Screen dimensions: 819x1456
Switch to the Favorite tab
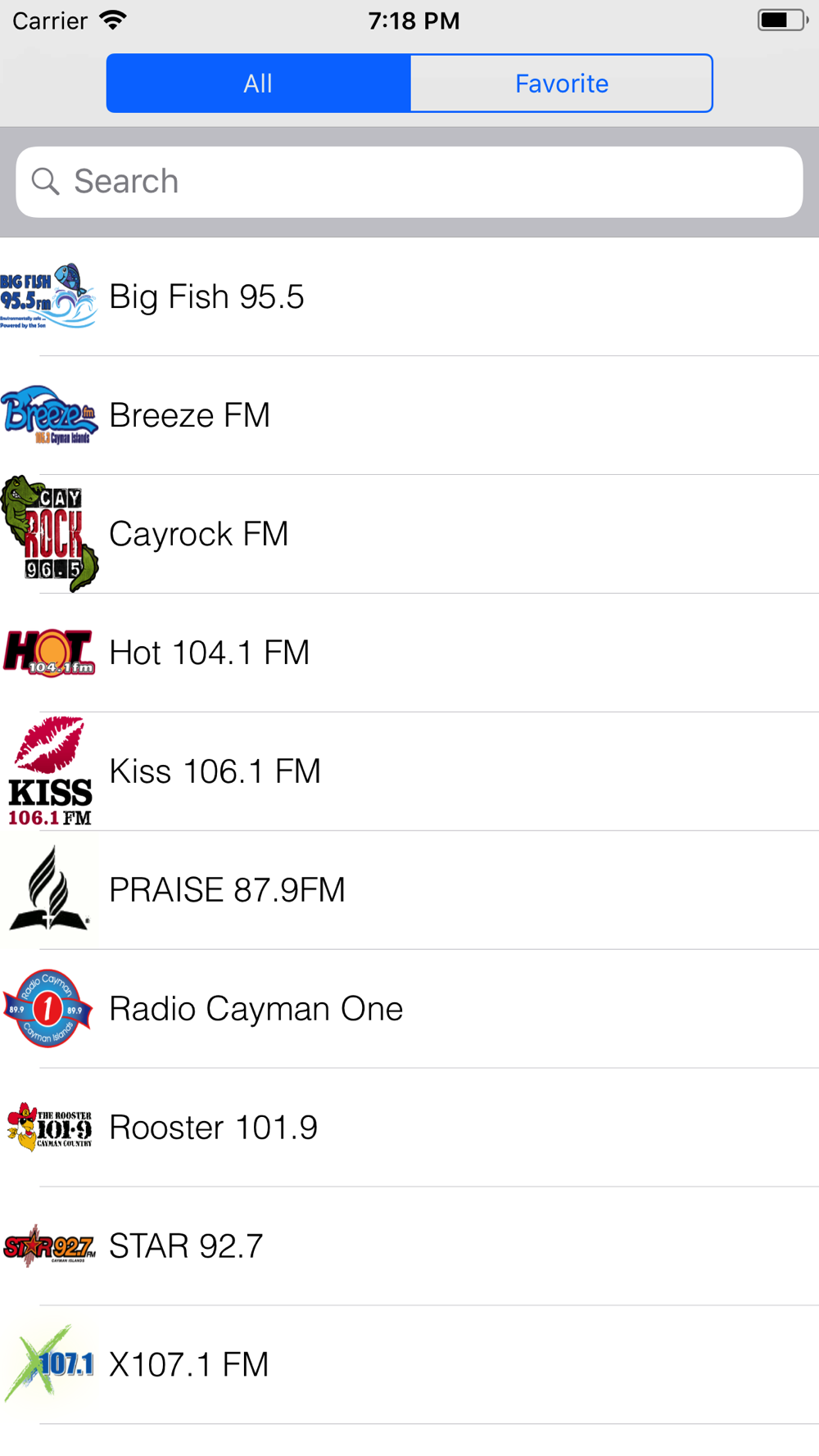(562, 84)
